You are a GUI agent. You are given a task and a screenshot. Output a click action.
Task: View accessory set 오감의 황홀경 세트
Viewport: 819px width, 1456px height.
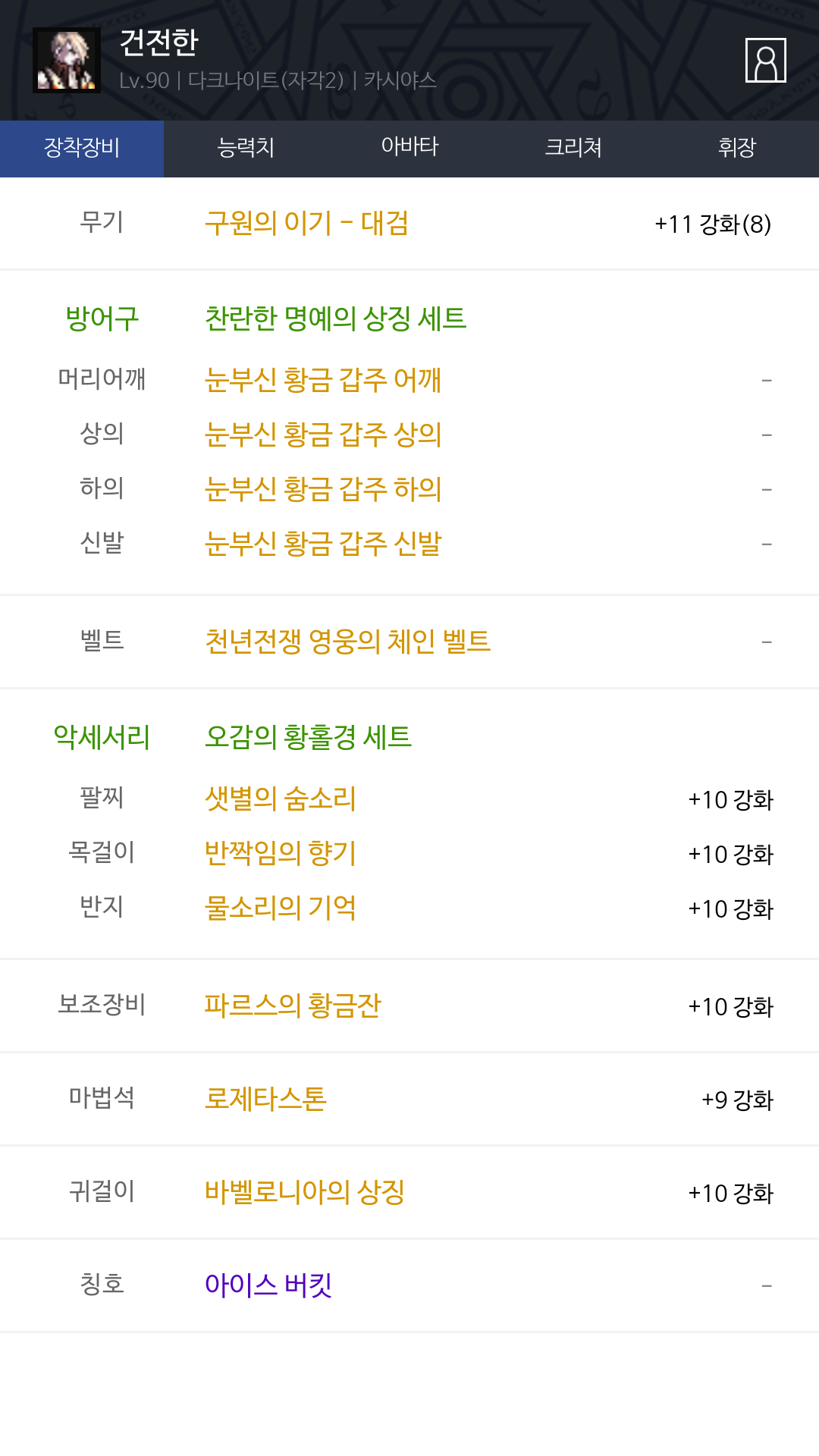(308, 736)
